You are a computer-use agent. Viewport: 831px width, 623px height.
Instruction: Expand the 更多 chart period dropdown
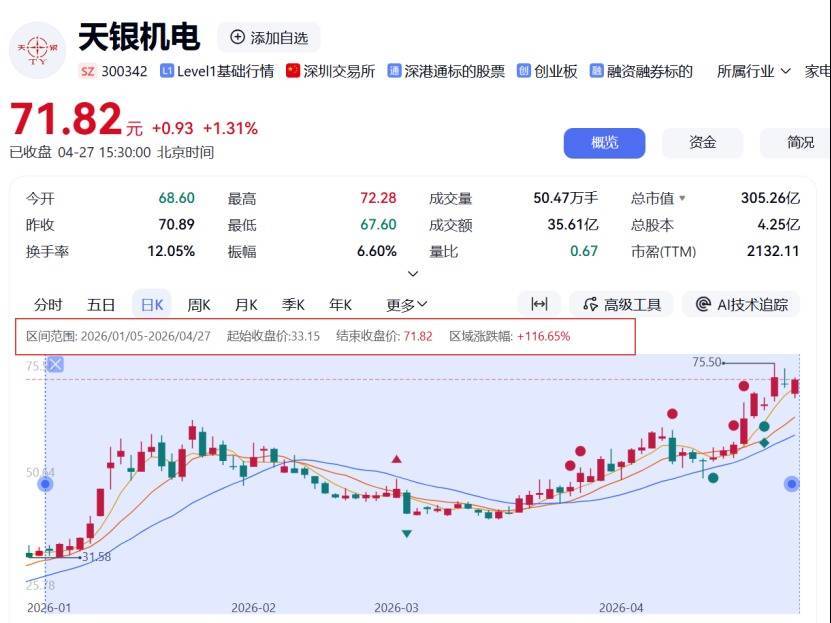pyautogui.click(x=407, y=305)
